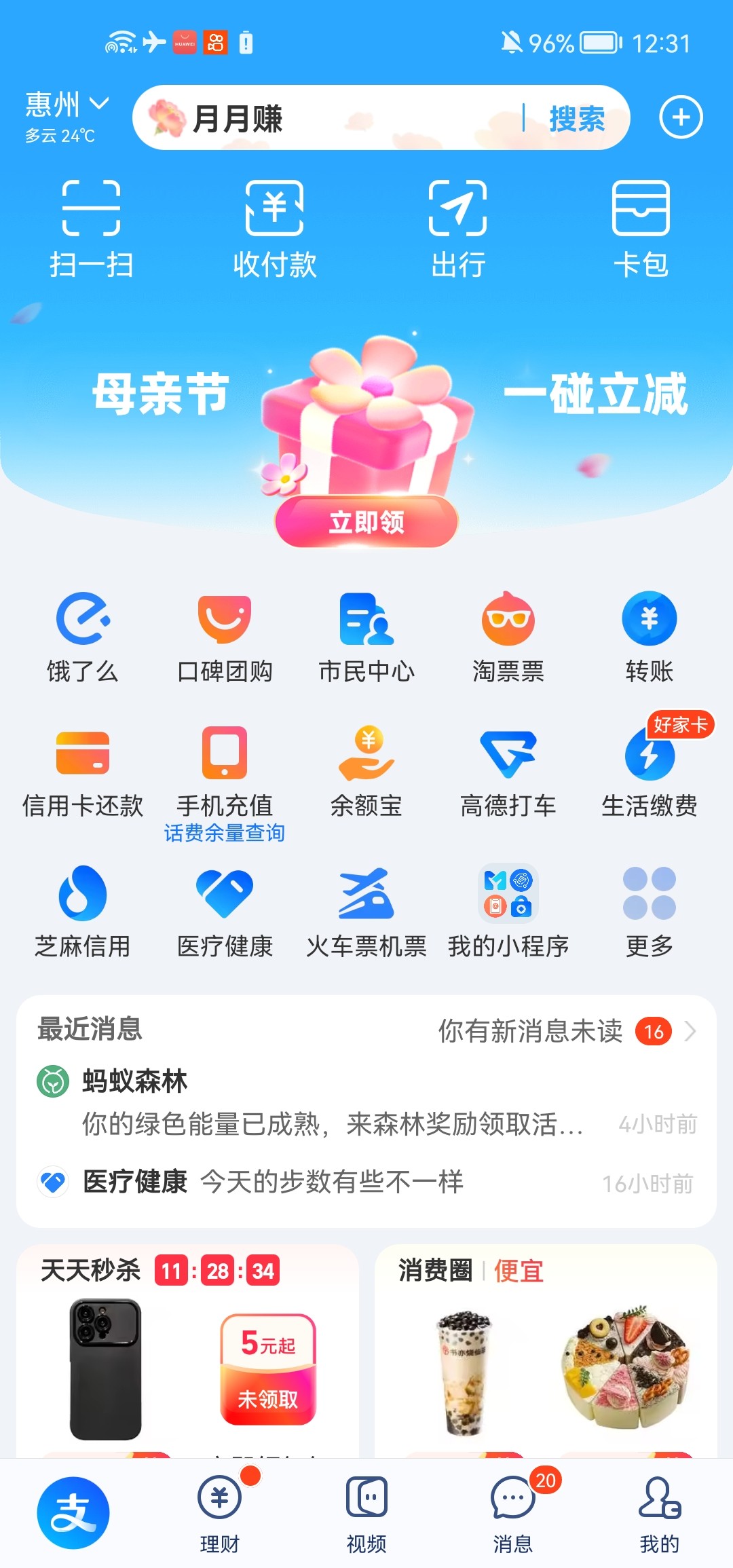Open 生活缴费 utility bills

(x=650, y=772)
